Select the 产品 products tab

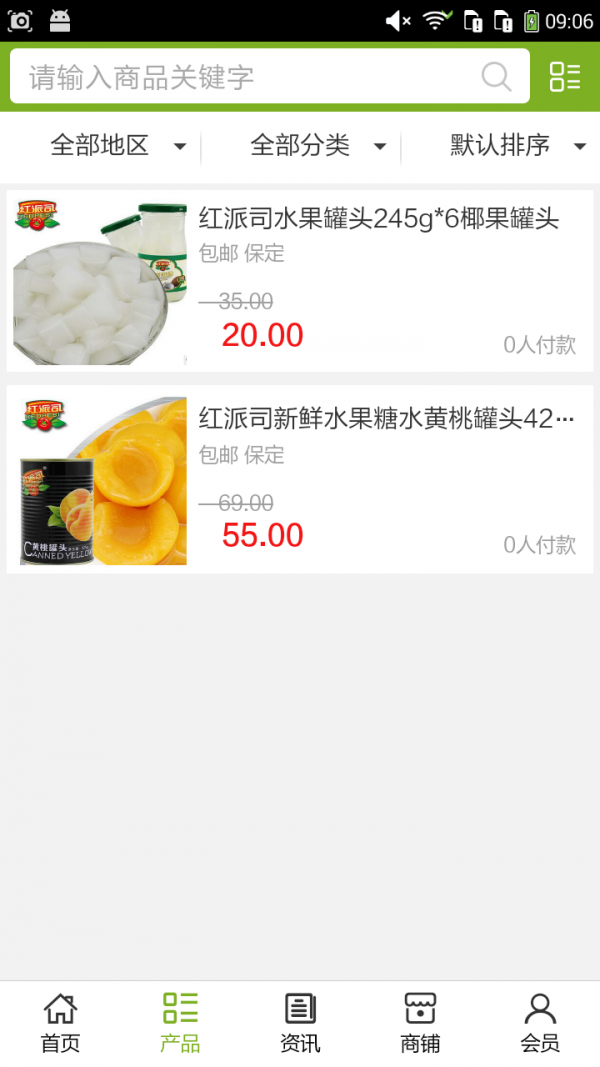tap(180, 1023)
